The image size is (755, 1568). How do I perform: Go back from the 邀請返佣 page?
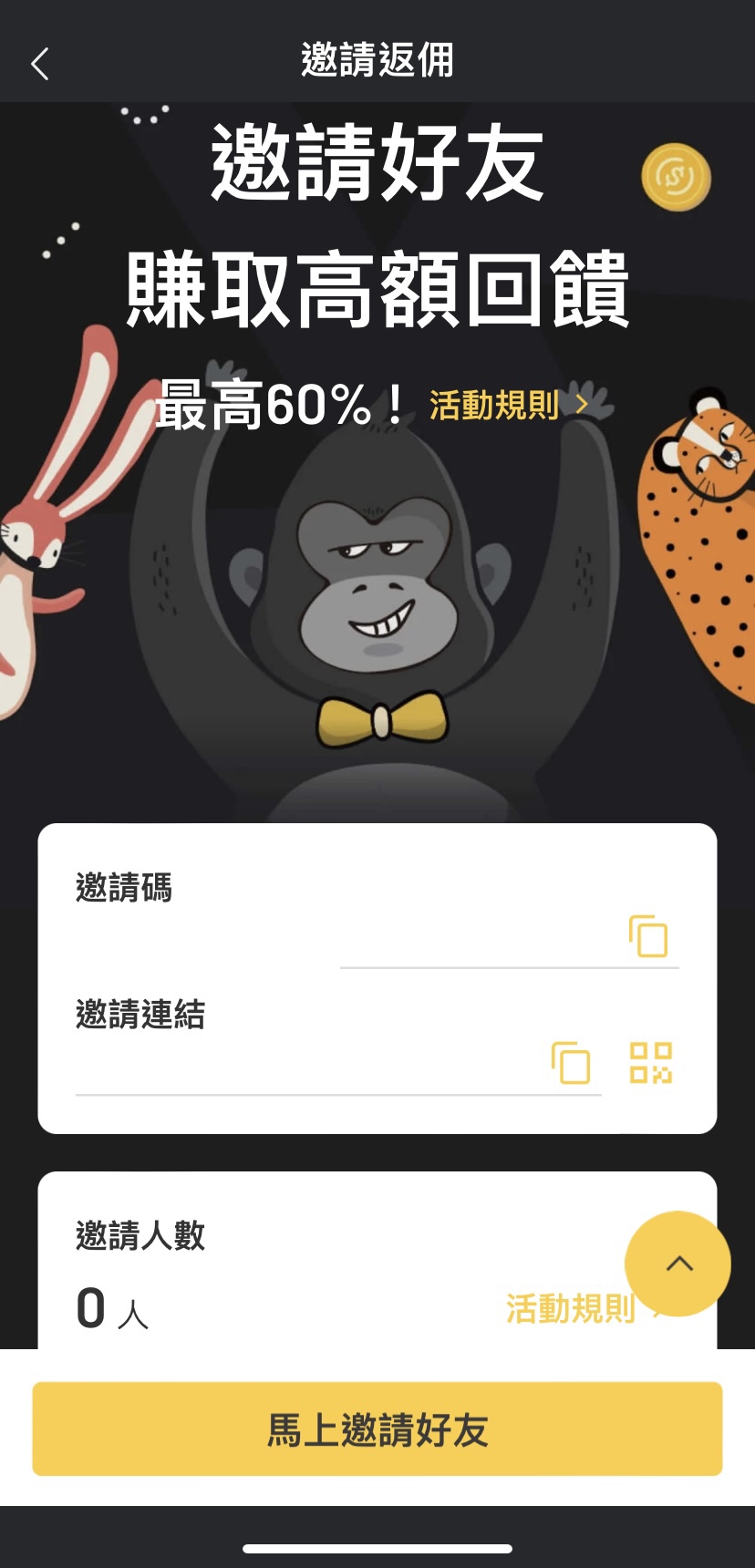39,64
